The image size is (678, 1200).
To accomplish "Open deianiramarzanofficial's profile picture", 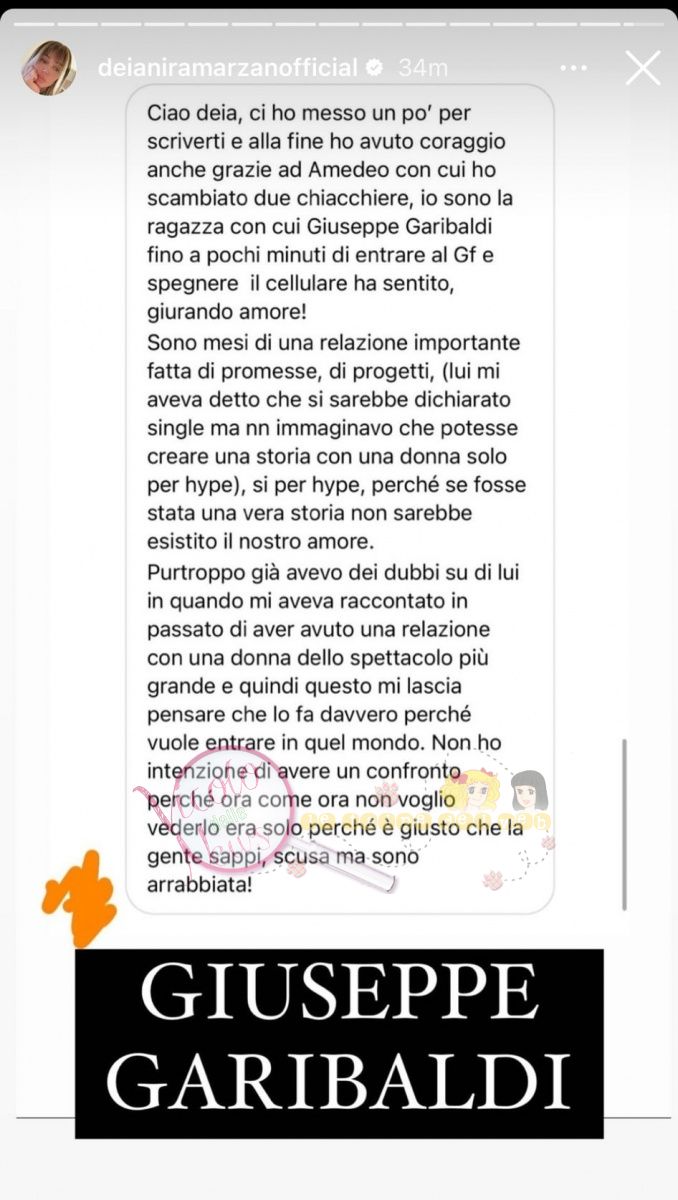I will pos(48,68).
